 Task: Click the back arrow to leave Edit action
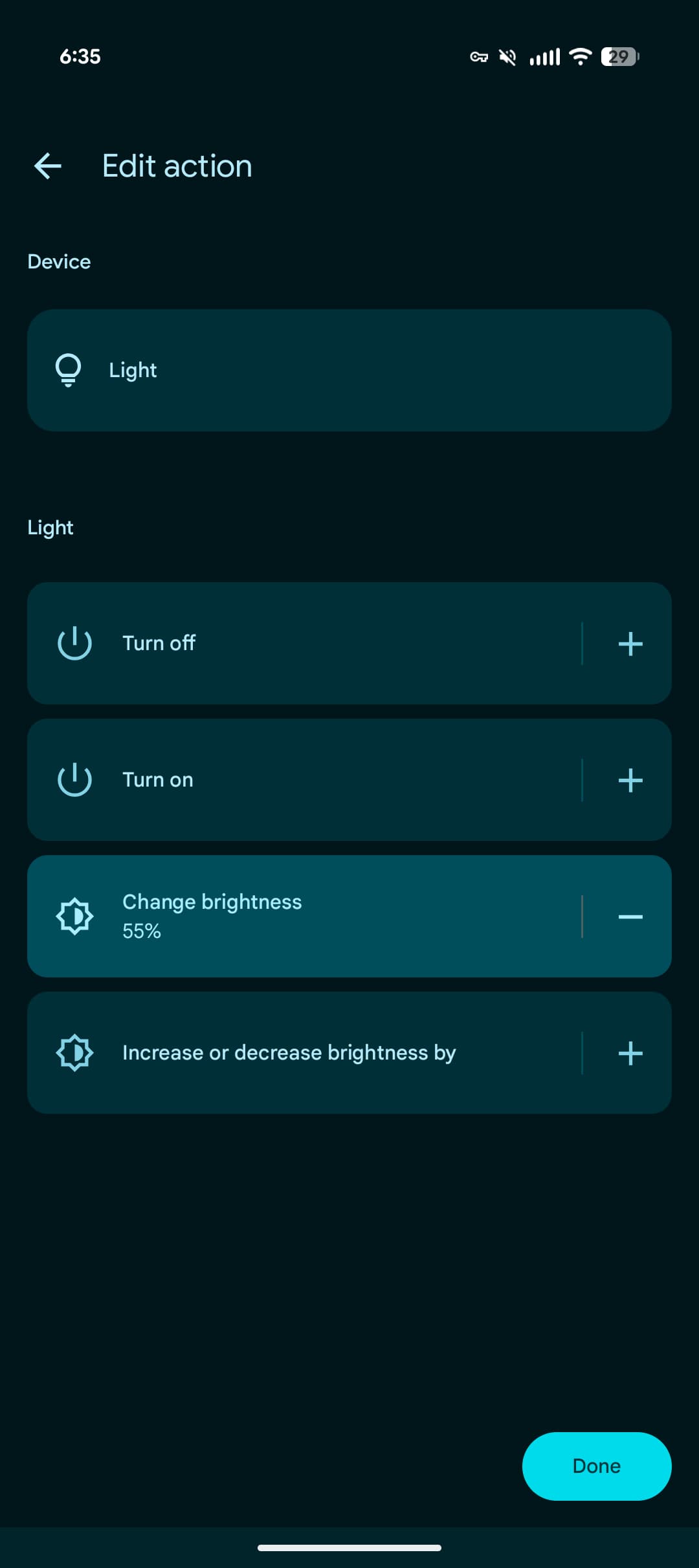tap(47, 166)
